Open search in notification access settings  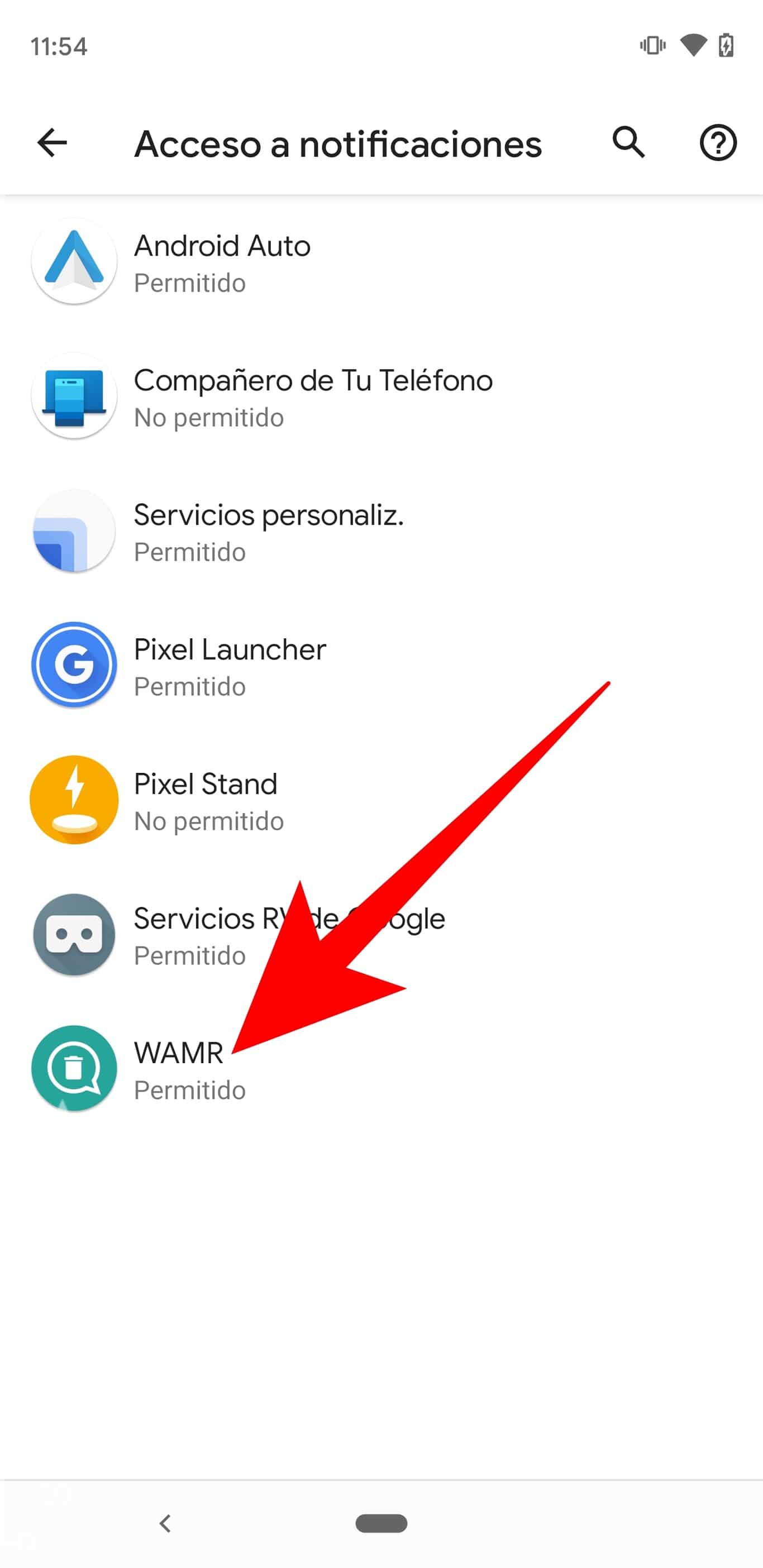click(x=628, y=143)
